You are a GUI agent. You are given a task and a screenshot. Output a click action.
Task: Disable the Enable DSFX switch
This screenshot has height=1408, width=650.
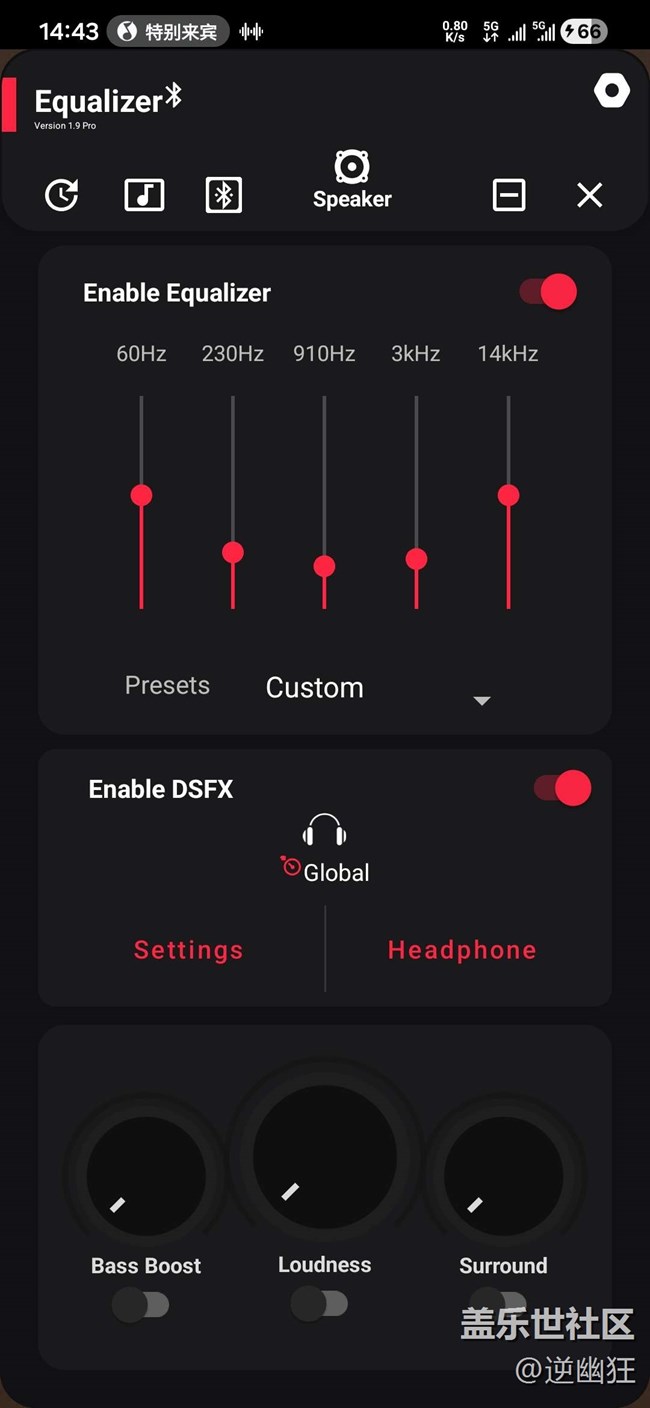pyautogui.click(x=563, y=788)
